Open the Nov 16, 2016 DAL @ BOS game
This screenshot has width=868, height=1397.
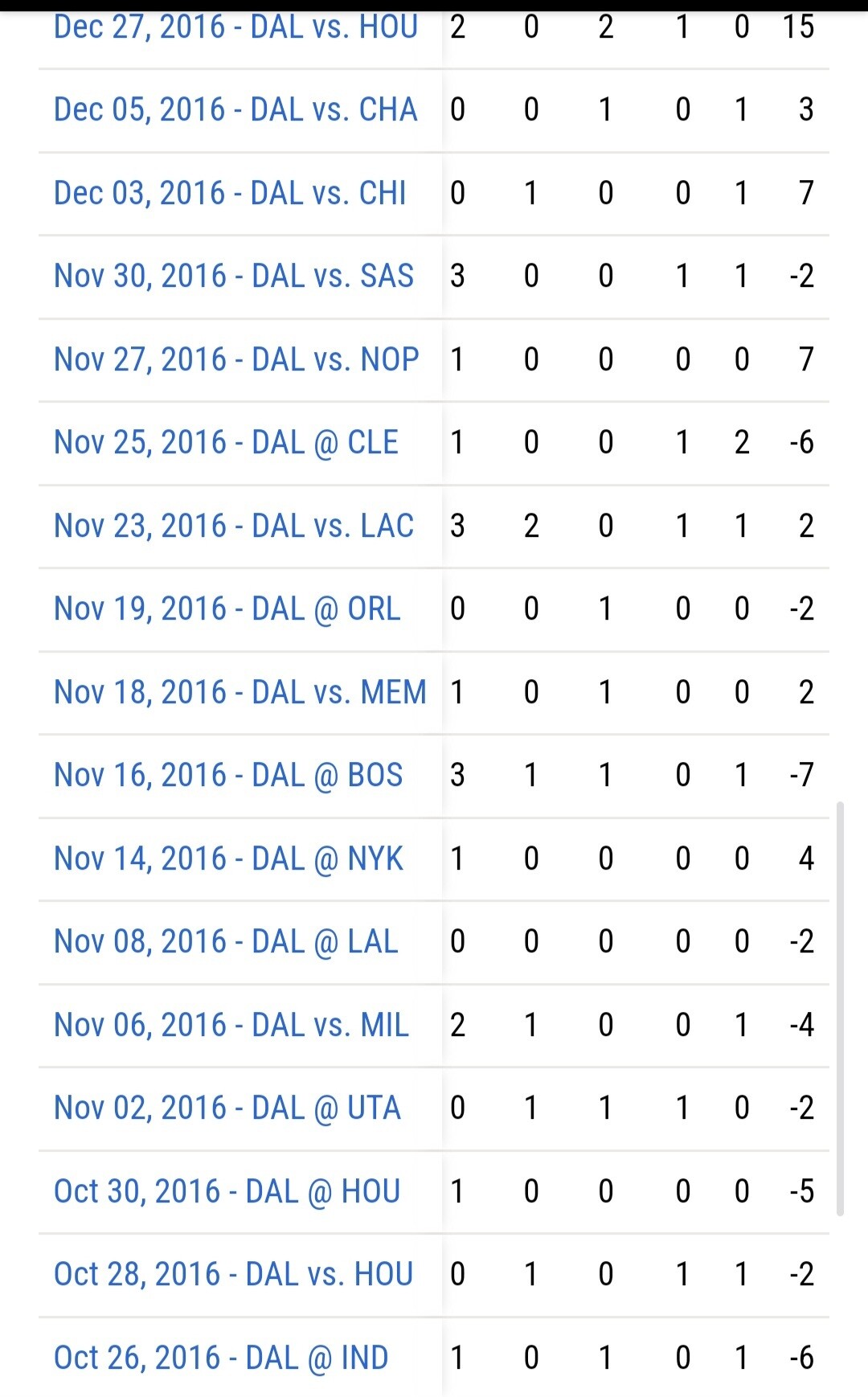coord(228,776)
